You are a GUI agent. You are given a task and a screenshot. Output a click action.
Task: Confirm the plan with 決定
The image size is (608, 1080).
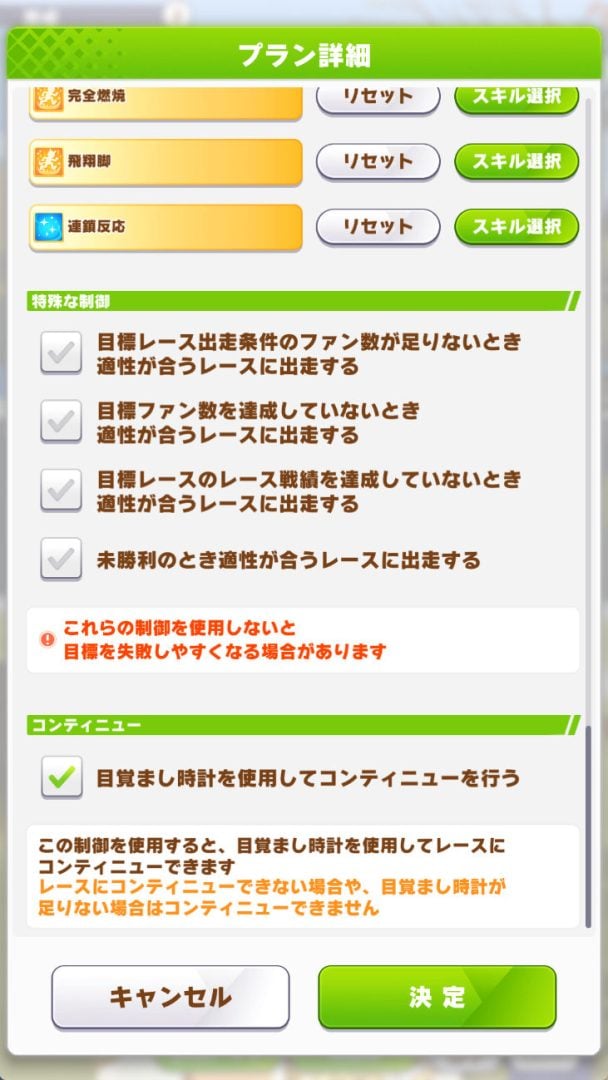437,996
